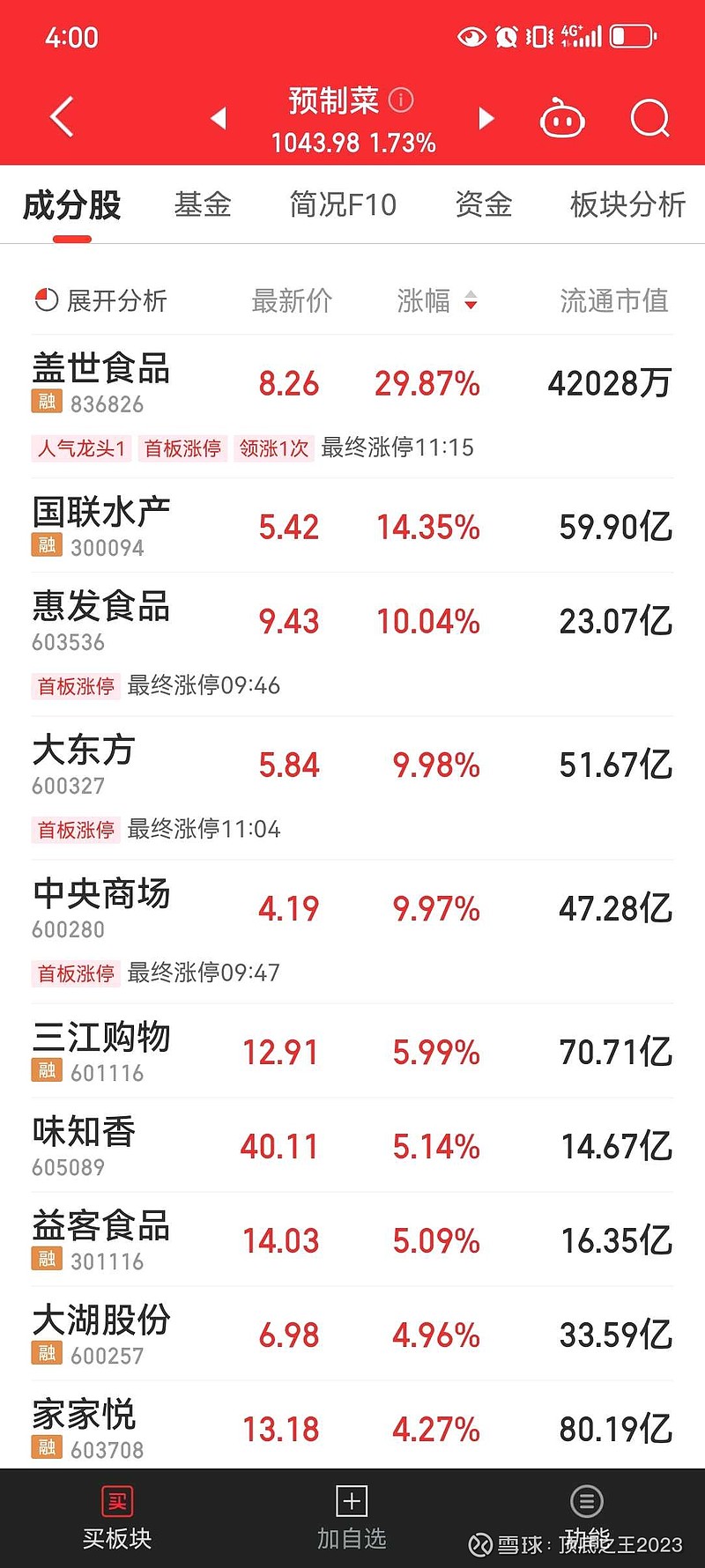Open the info icon beside 预制菜
705x1568 pixels.
[401, 100]
